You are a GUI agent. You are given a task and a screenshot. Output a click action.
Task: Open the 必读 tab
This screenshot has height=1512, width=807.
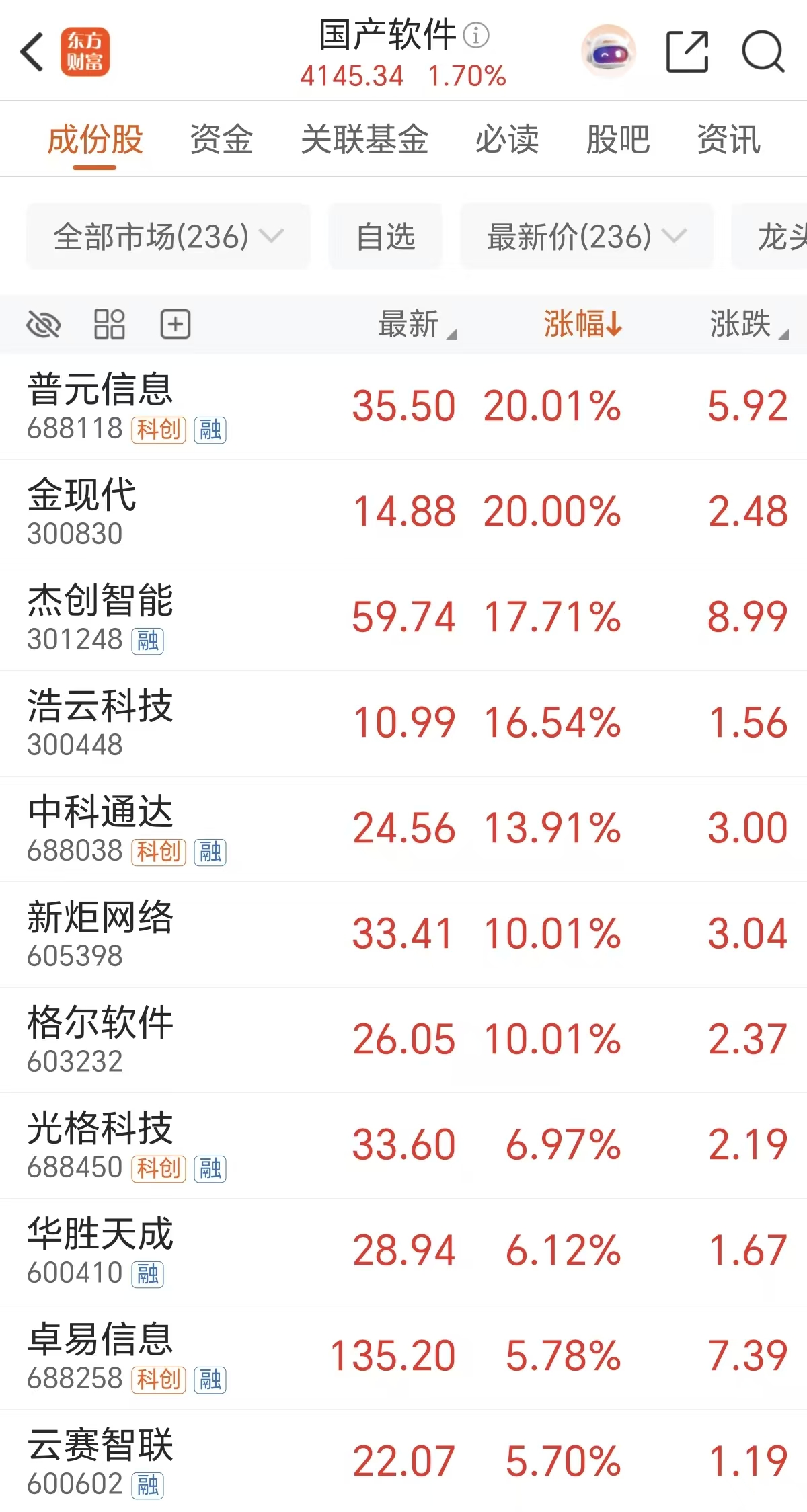coord(507,140)
